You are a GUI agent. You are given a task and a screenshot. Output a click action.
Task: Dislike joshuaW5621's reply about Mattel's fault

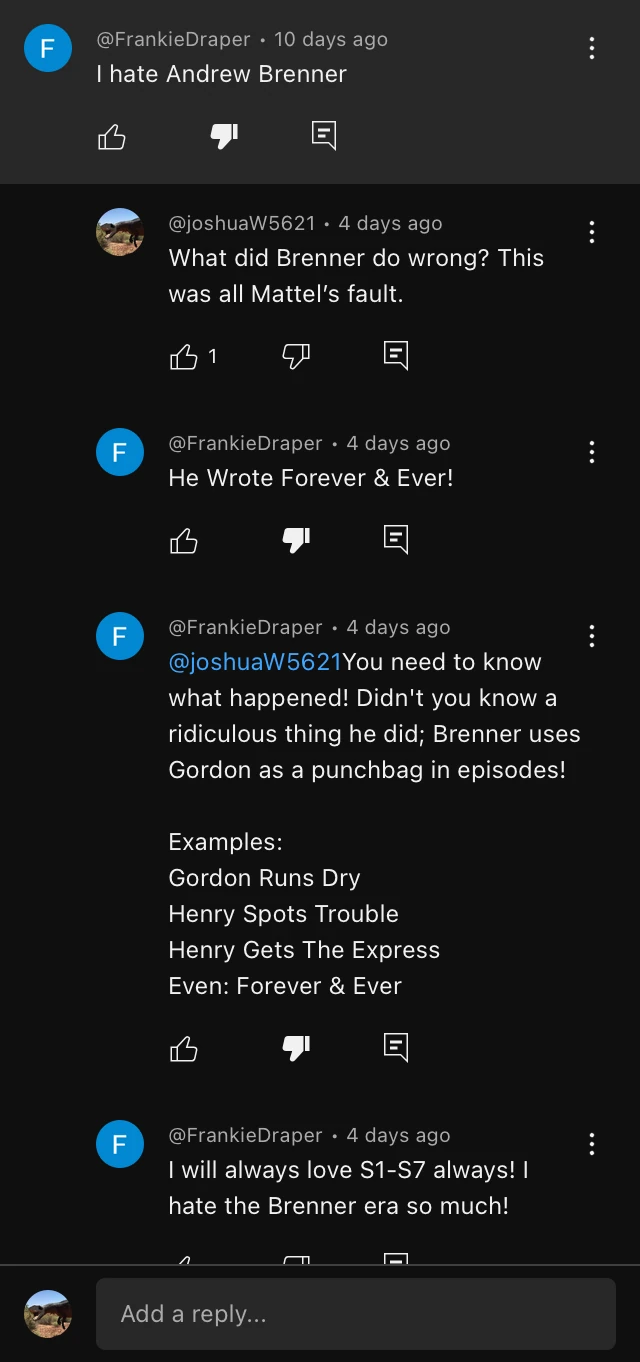296,356
